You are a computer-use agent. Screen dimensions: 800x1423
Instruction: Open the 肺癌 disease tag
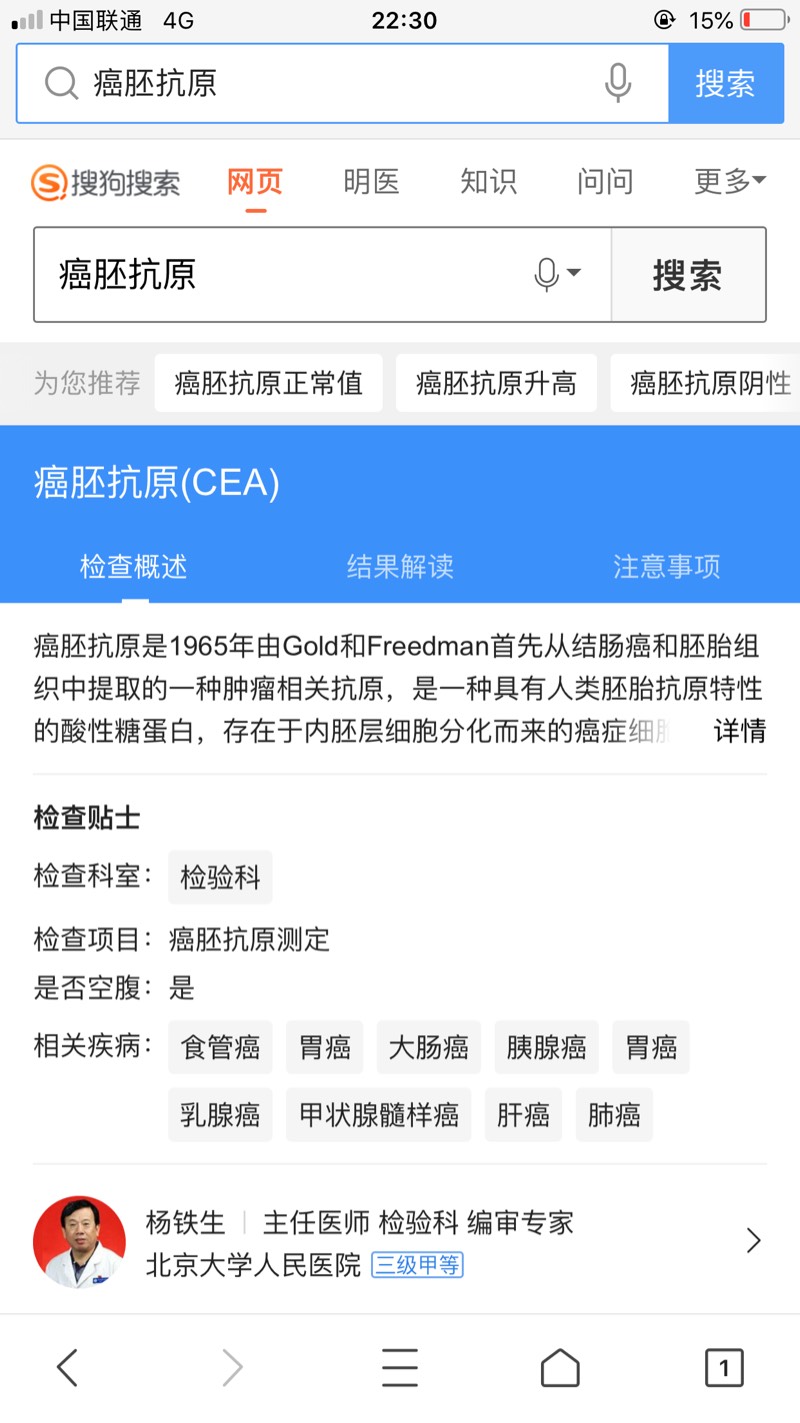coord(614,1115)
